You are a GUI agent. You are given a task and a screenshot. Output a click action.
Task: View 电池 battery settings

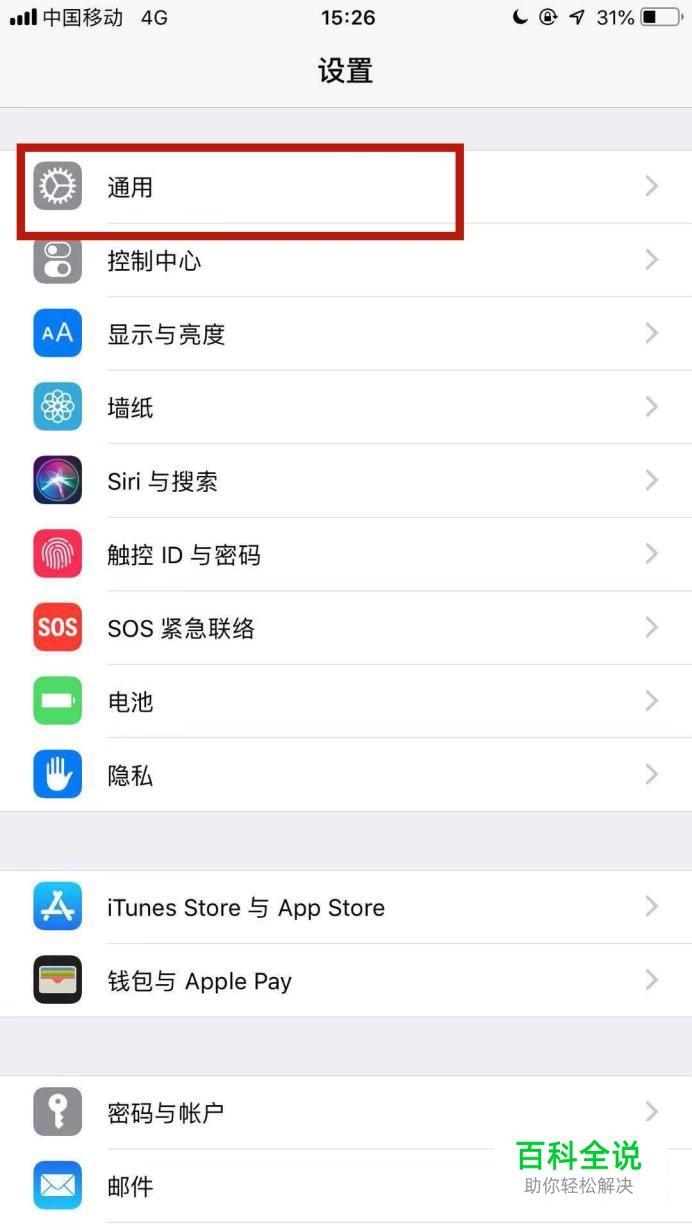click(346, 702)
